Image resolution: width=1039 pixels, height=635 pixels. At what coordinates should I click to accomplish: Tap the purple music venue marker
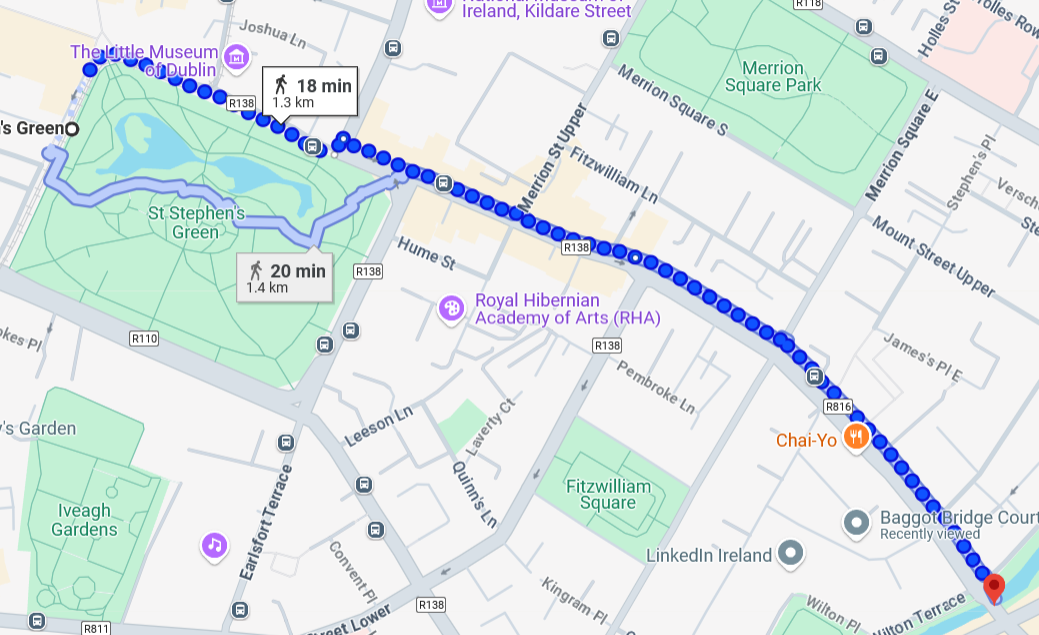click(214, 545)
